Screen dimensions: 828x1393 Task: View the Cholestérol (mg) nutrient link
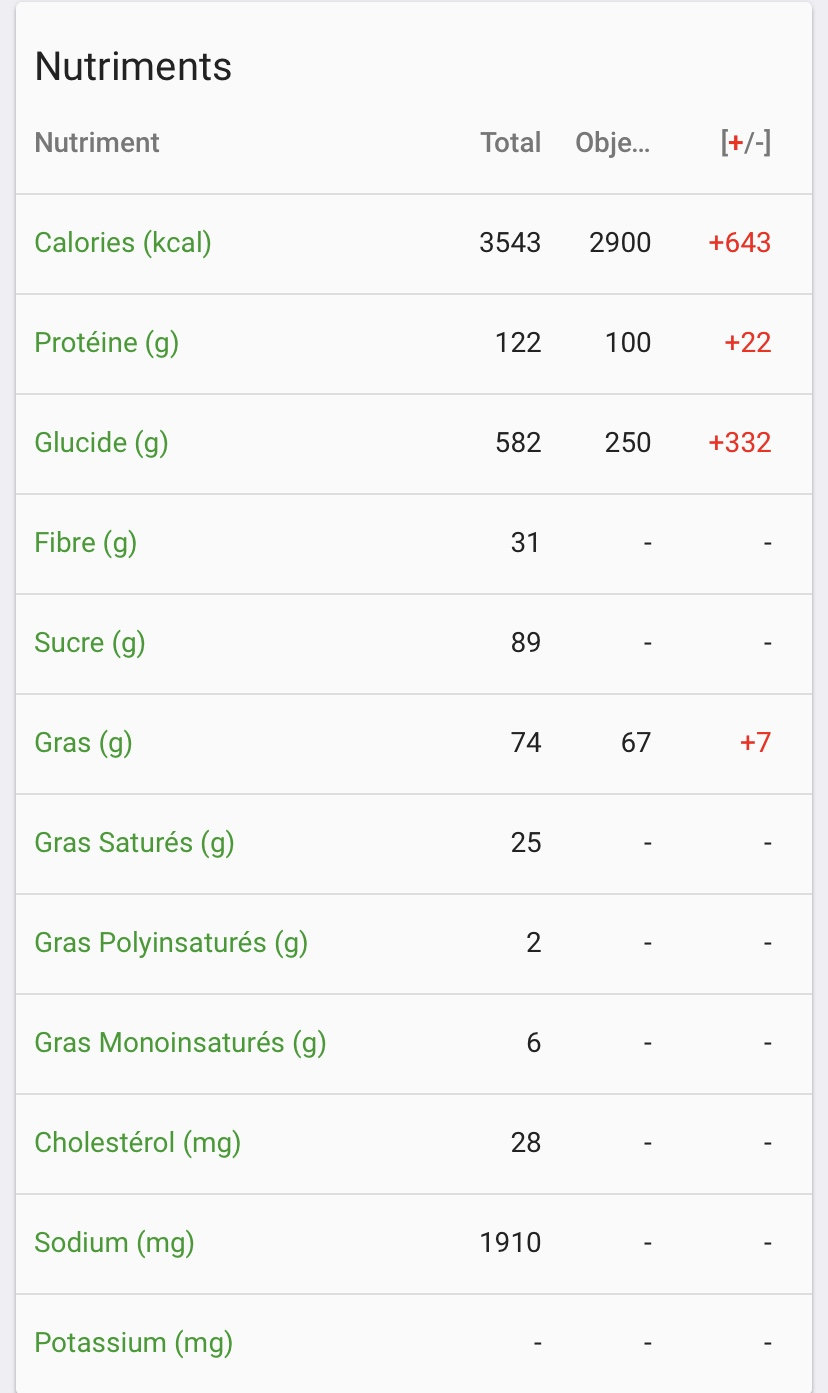(137, 1143)
